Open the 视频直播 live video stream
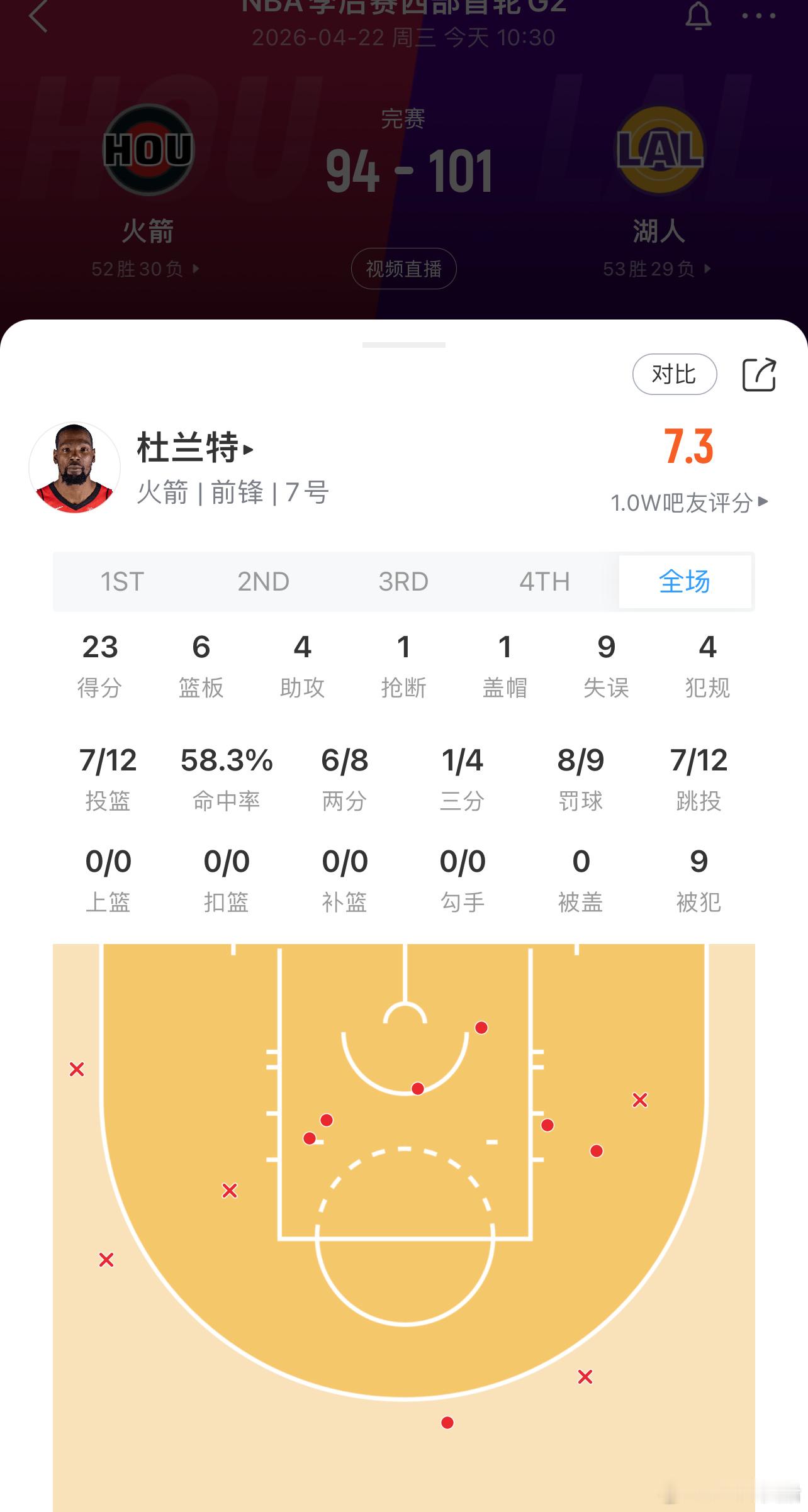 pyautogui.click(x=403, y=269)
